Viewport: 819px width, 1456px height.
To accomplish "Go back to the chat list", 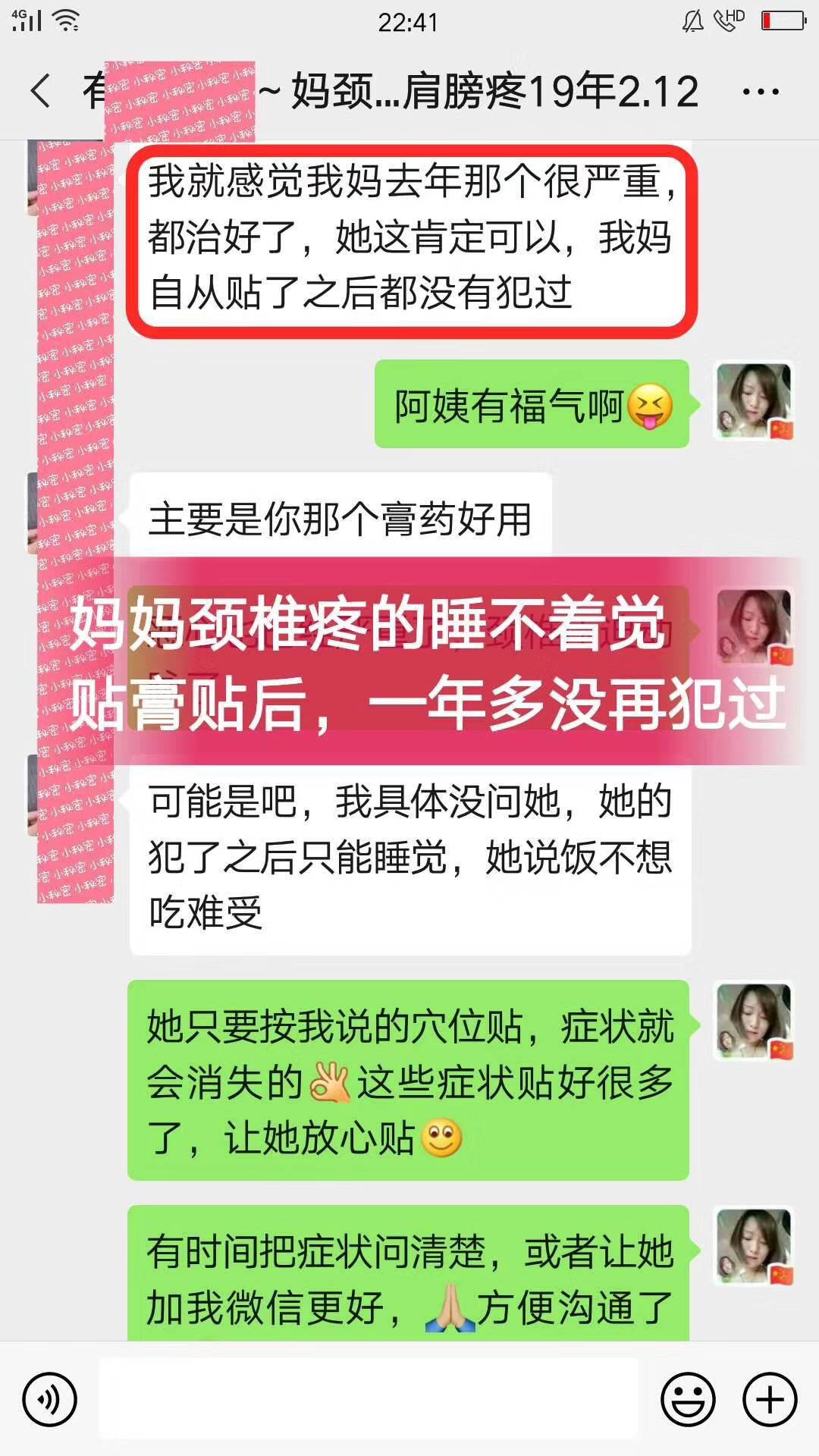I will tap(42, 91).
